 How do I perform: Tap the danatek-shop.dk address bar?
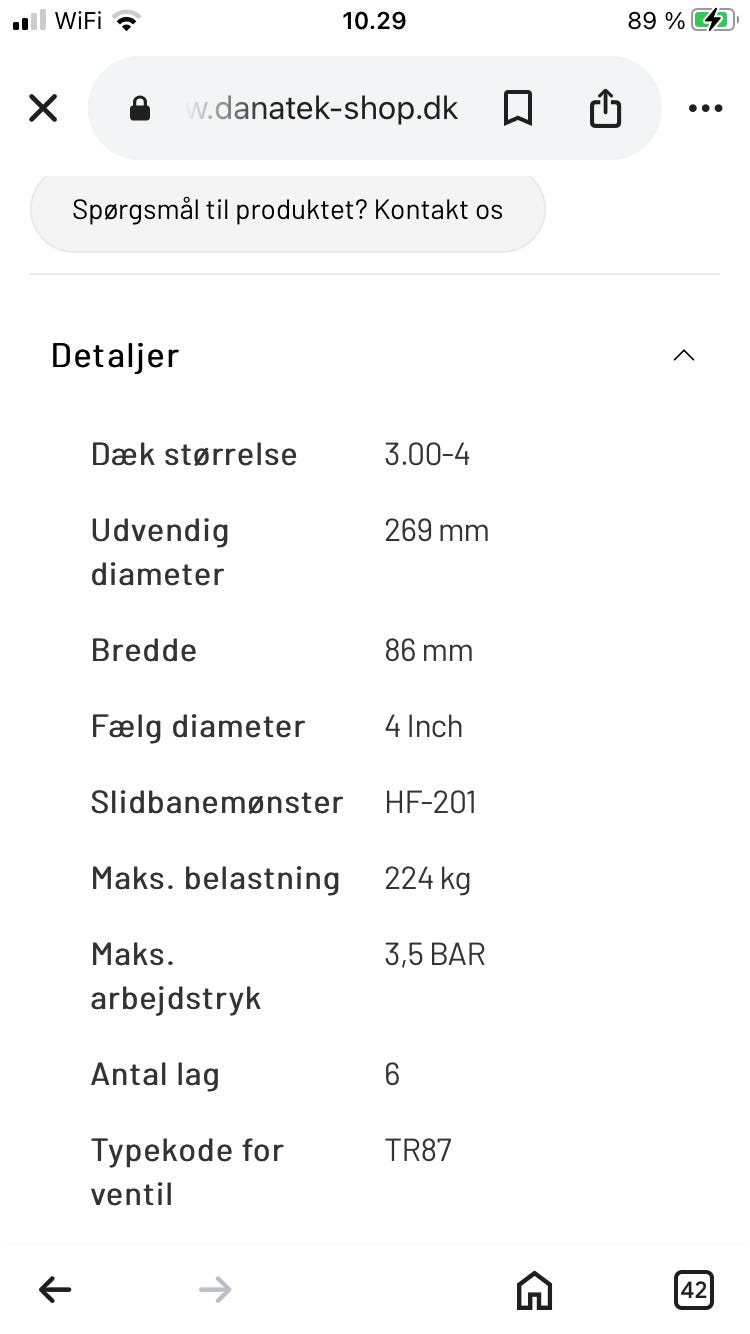click(x=320, y=108)
